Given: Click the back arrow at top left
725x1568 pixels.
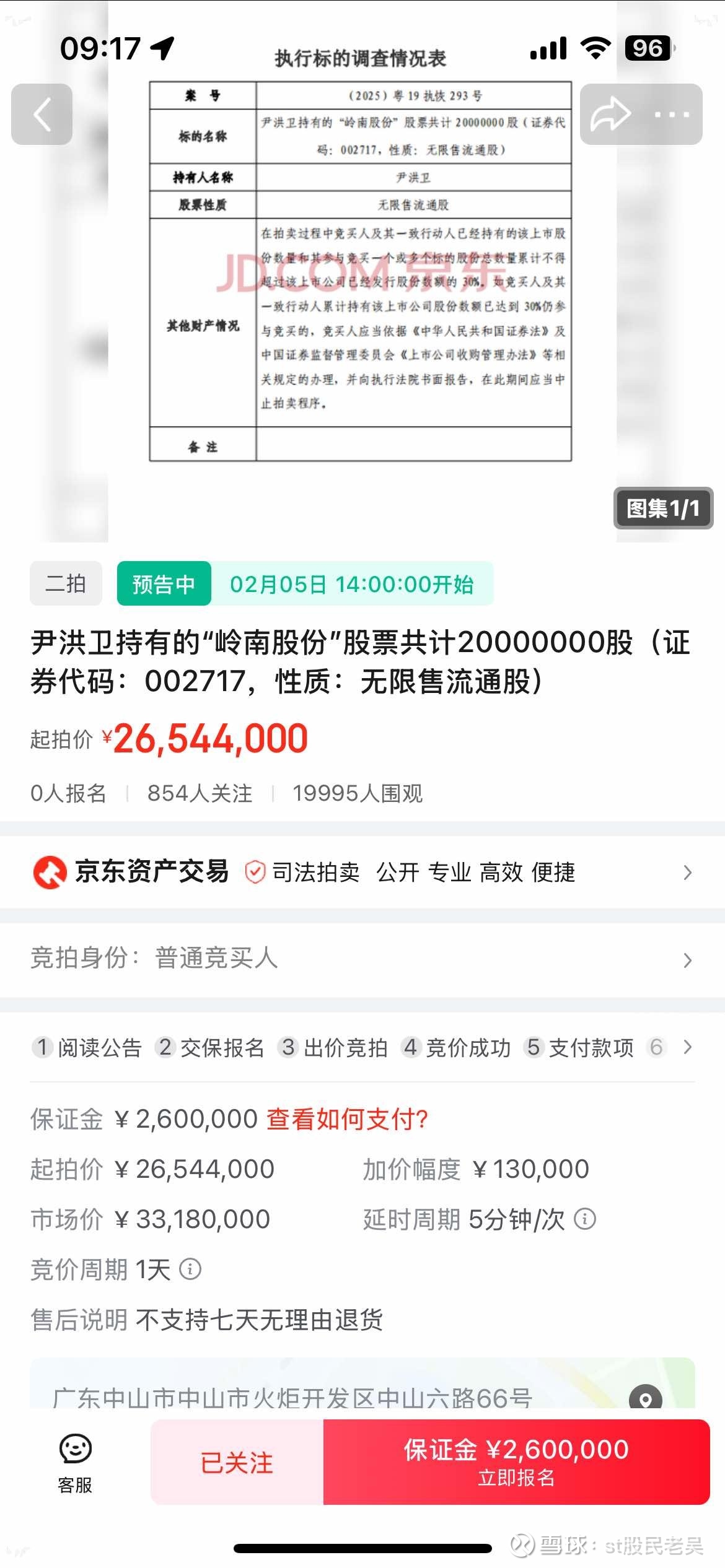Looking at the screenshot, I should (x=42, y=115).
